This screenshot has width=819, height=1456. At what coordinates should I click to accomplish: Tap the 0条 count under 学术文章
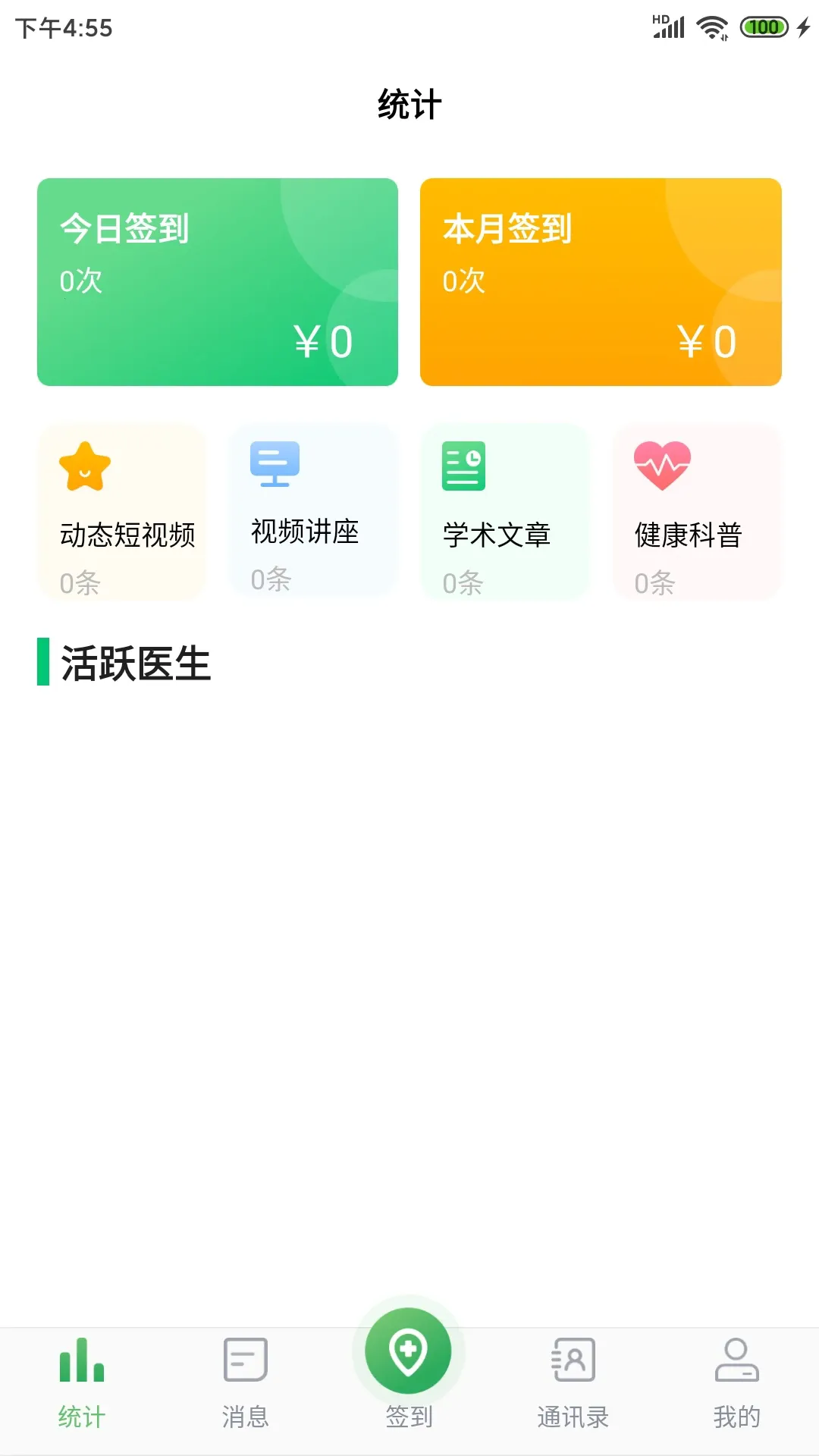[x=461, y=583]
